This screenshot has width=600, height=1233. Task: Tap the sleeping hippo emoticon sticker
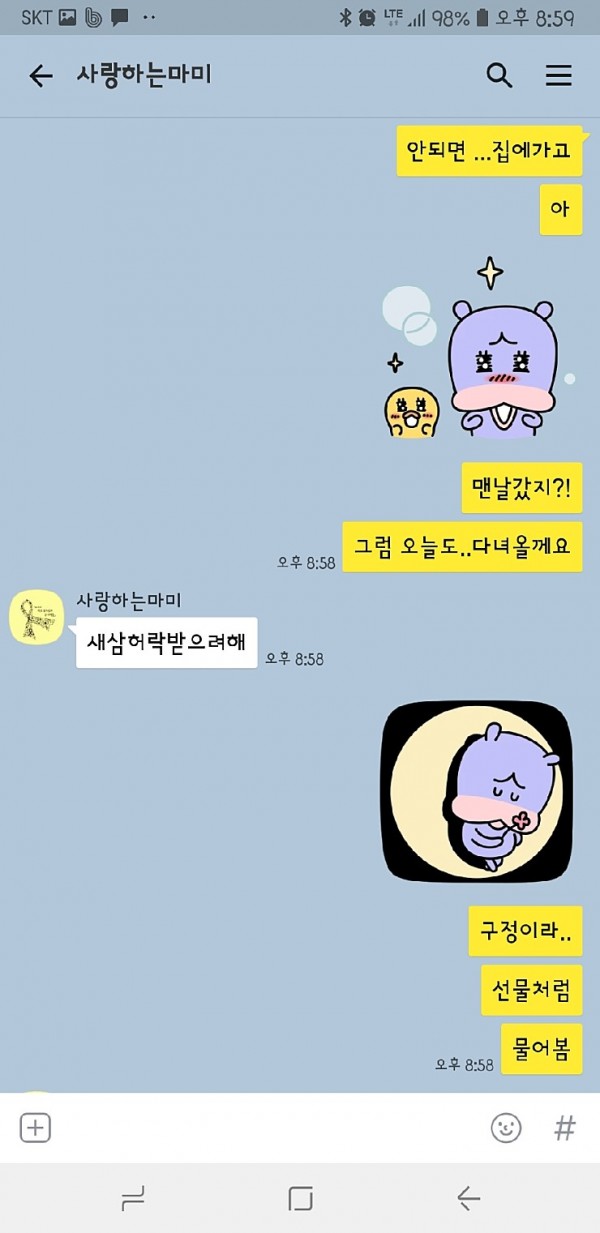coord(477,791)
